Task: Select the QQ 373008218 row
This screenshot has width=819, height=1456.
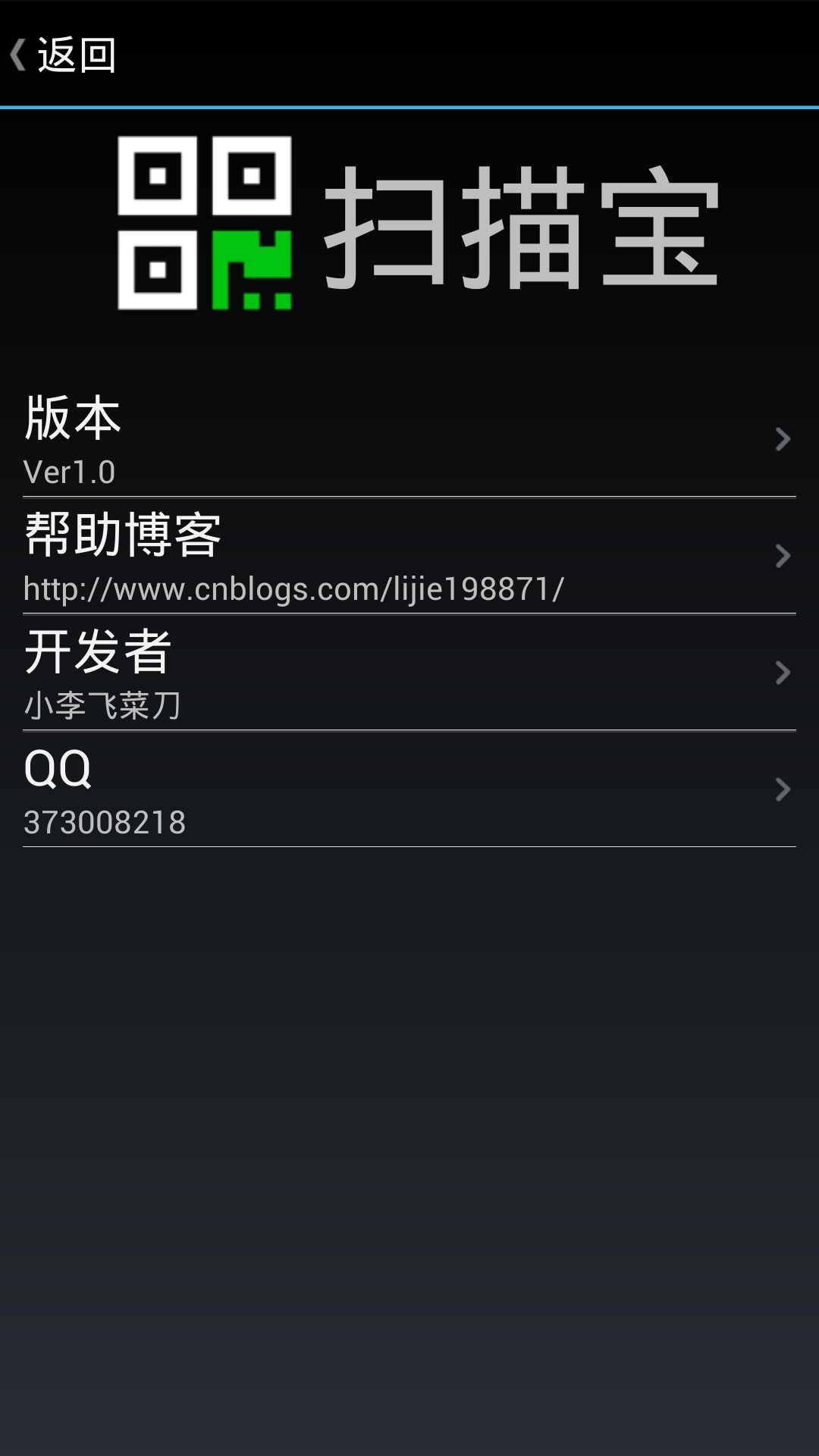Action: point(409,790)
